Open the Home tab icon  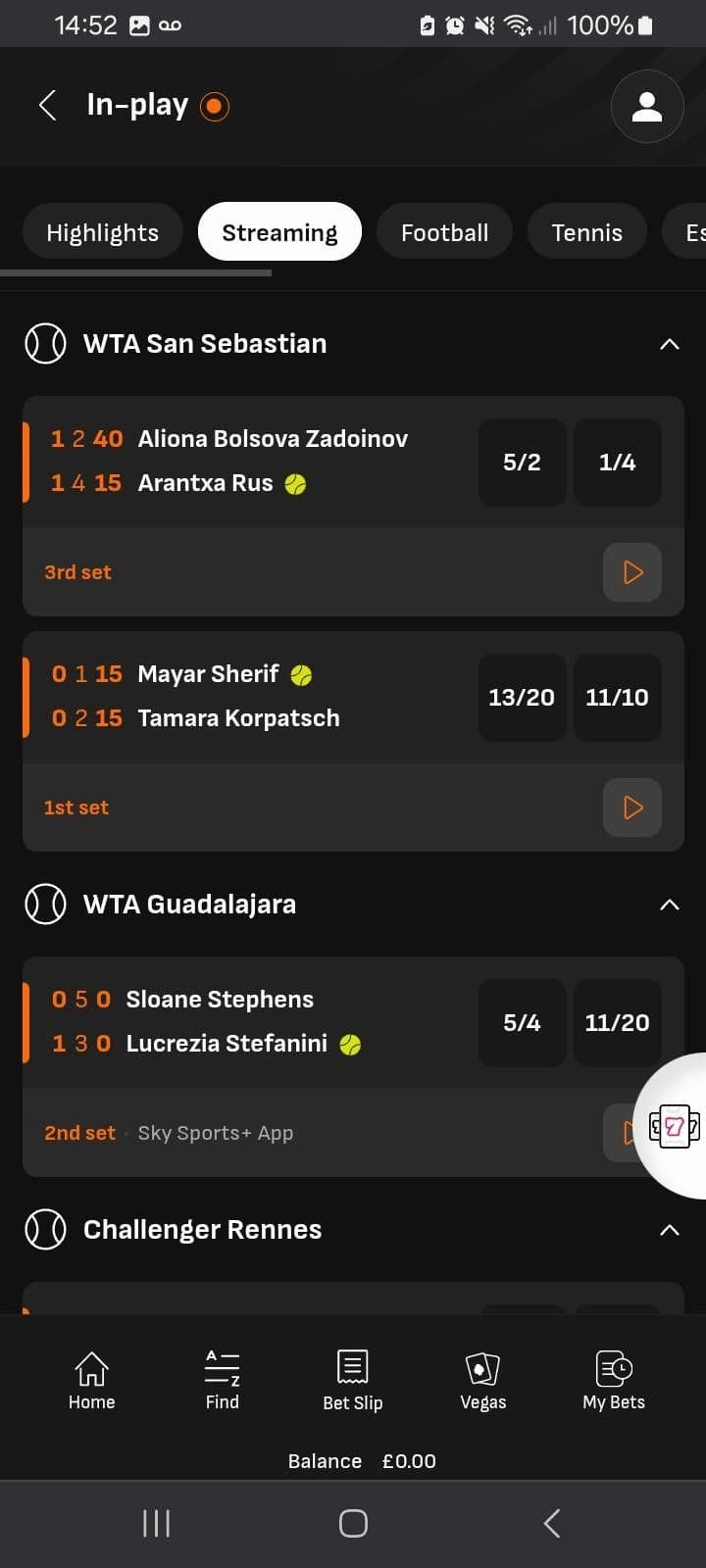(90, 1380)
